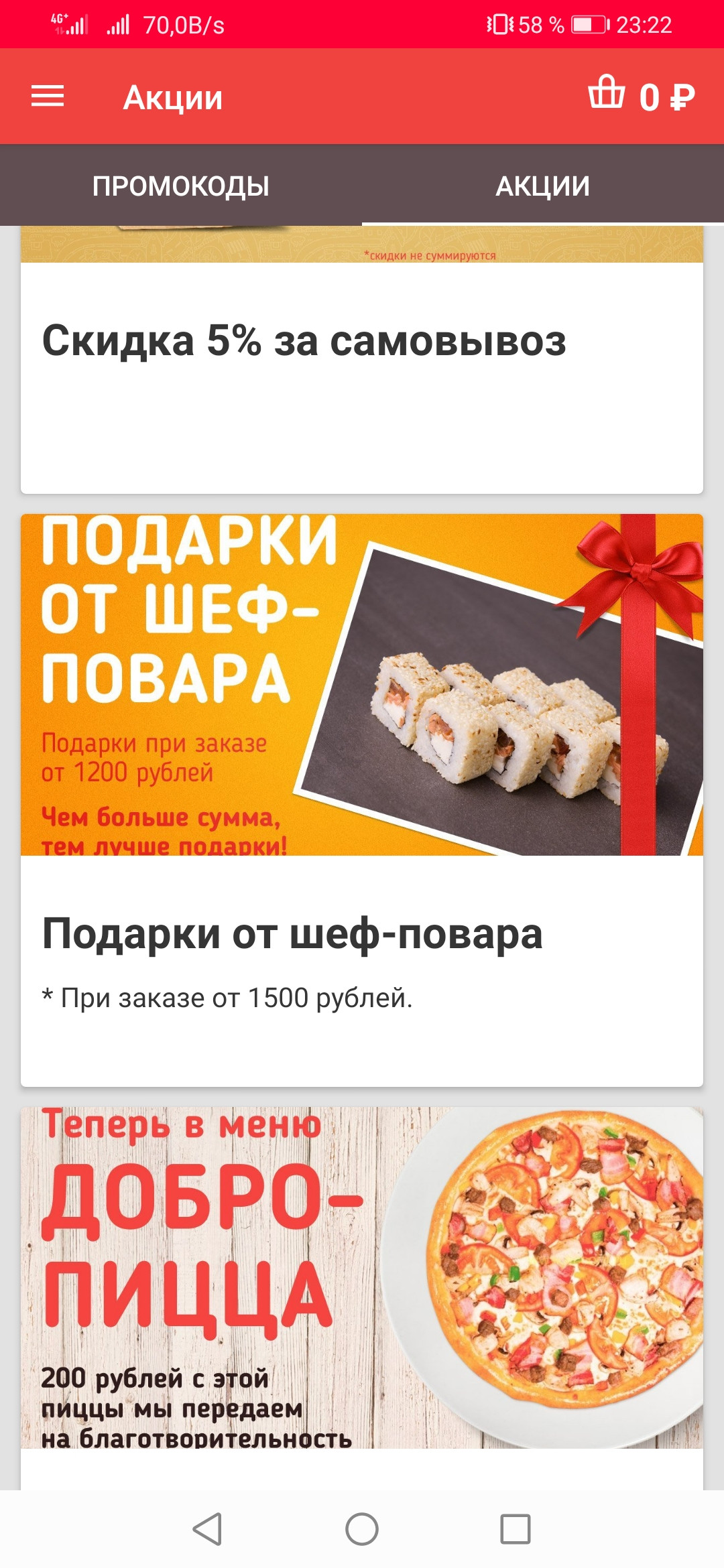The image size is (724, 1568).
Task: Open the Подарки от шеф-повара promo card
Action: coord(362,800)
